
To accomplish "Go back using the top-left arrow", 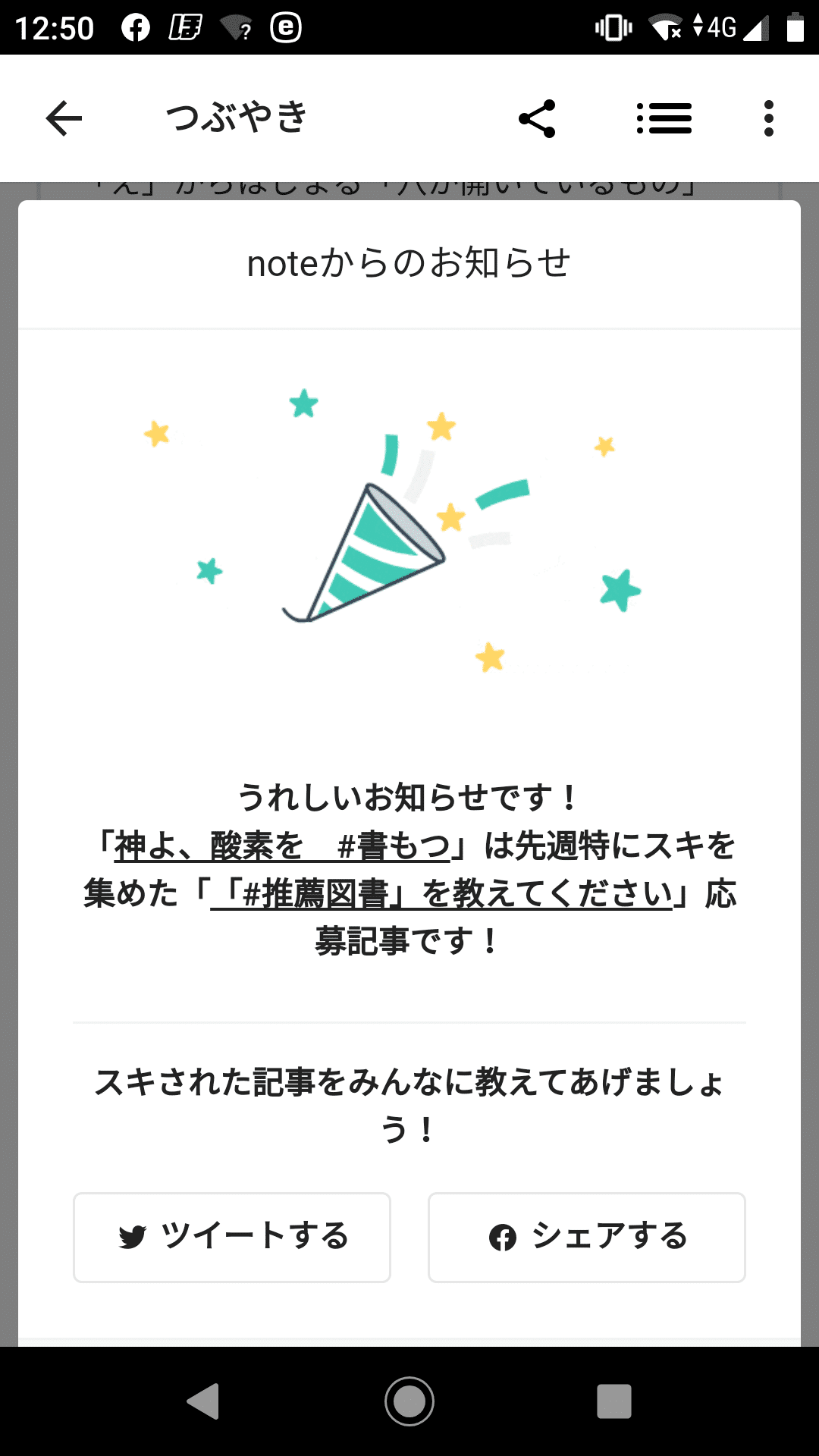I will click(64, 118).
